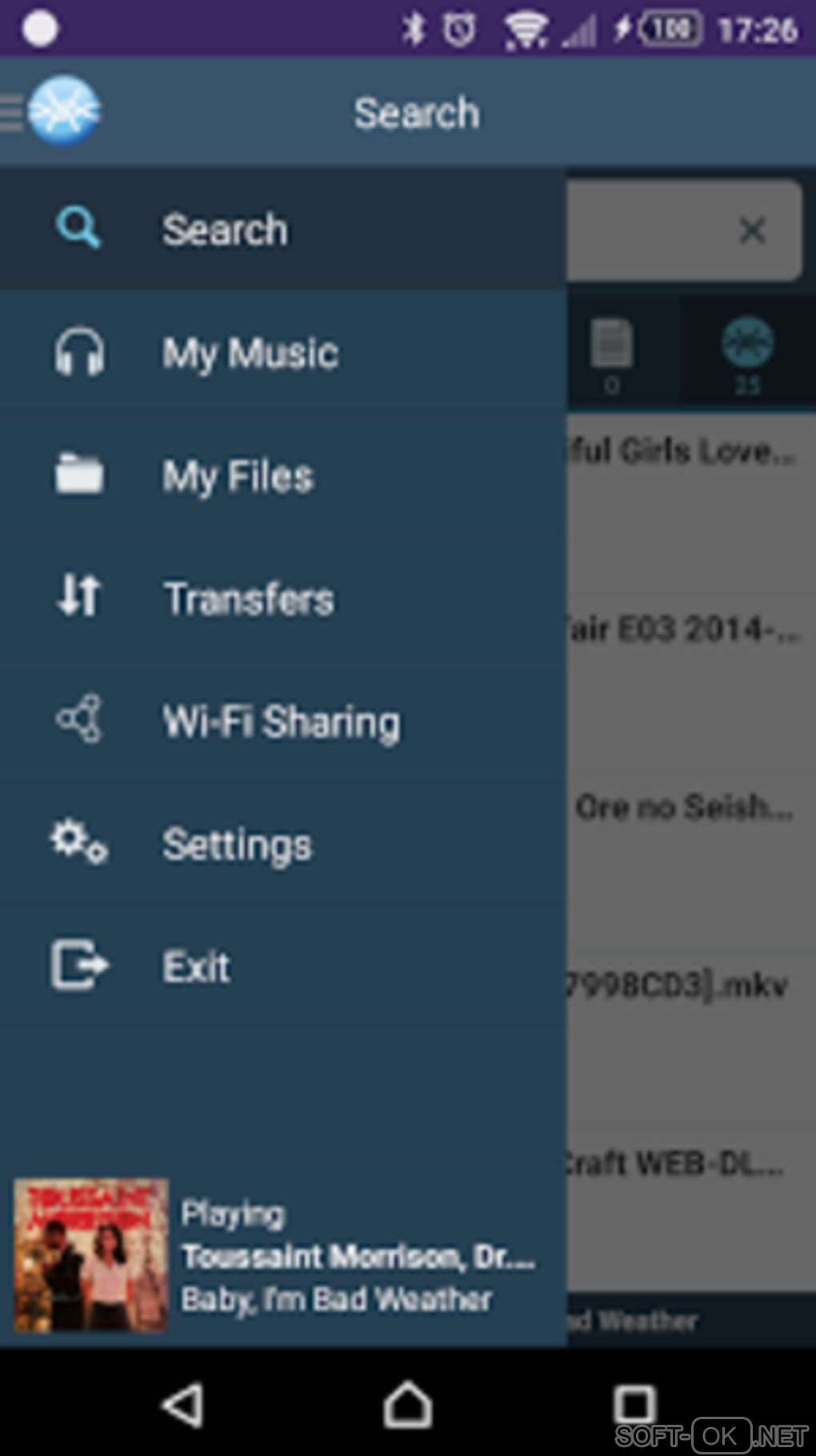
Task: Tap the system back button
Action: (x=182, y=1405)
